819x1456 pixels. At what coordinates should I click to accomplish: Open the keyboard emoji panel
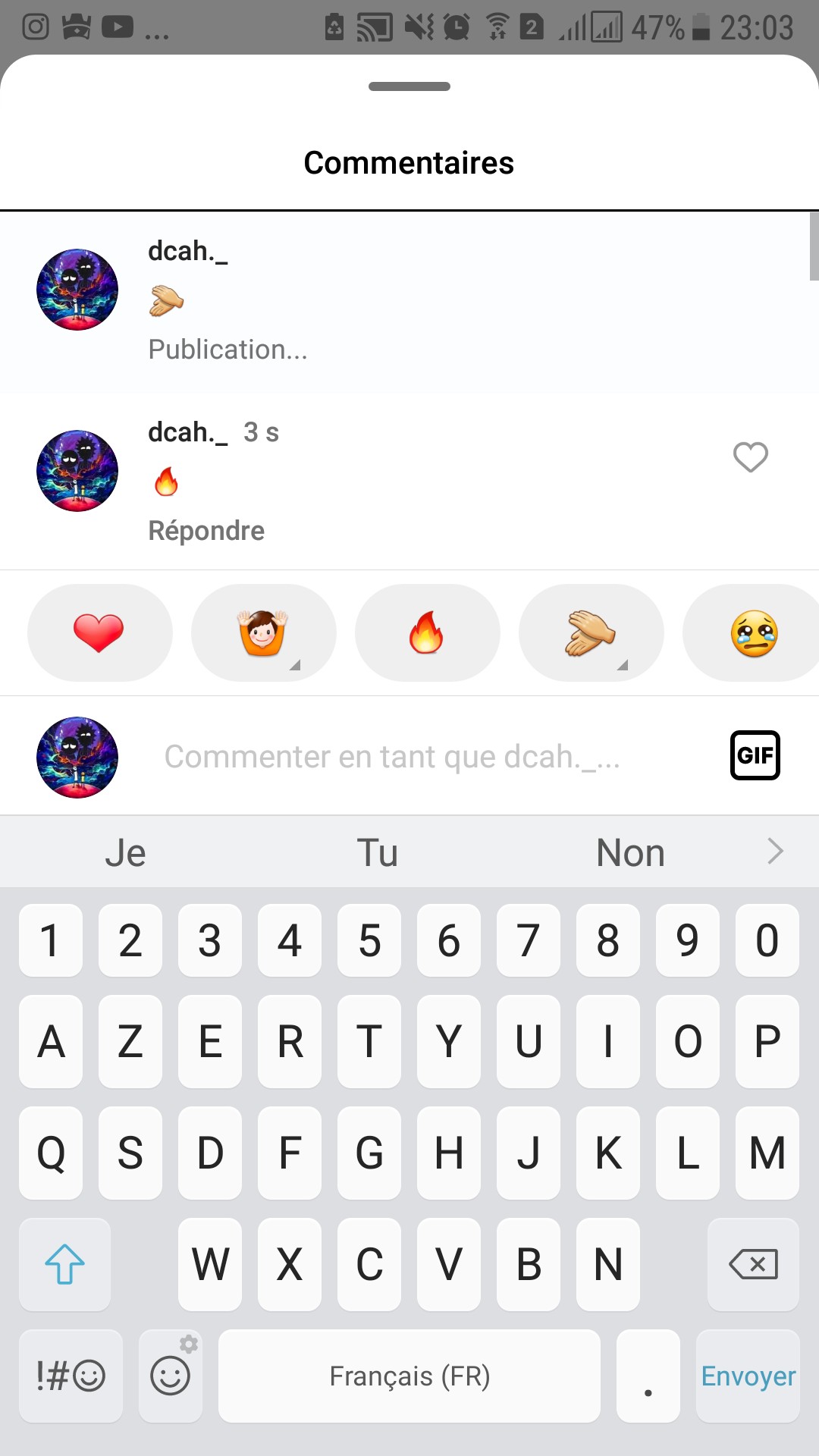[171, 1376]
